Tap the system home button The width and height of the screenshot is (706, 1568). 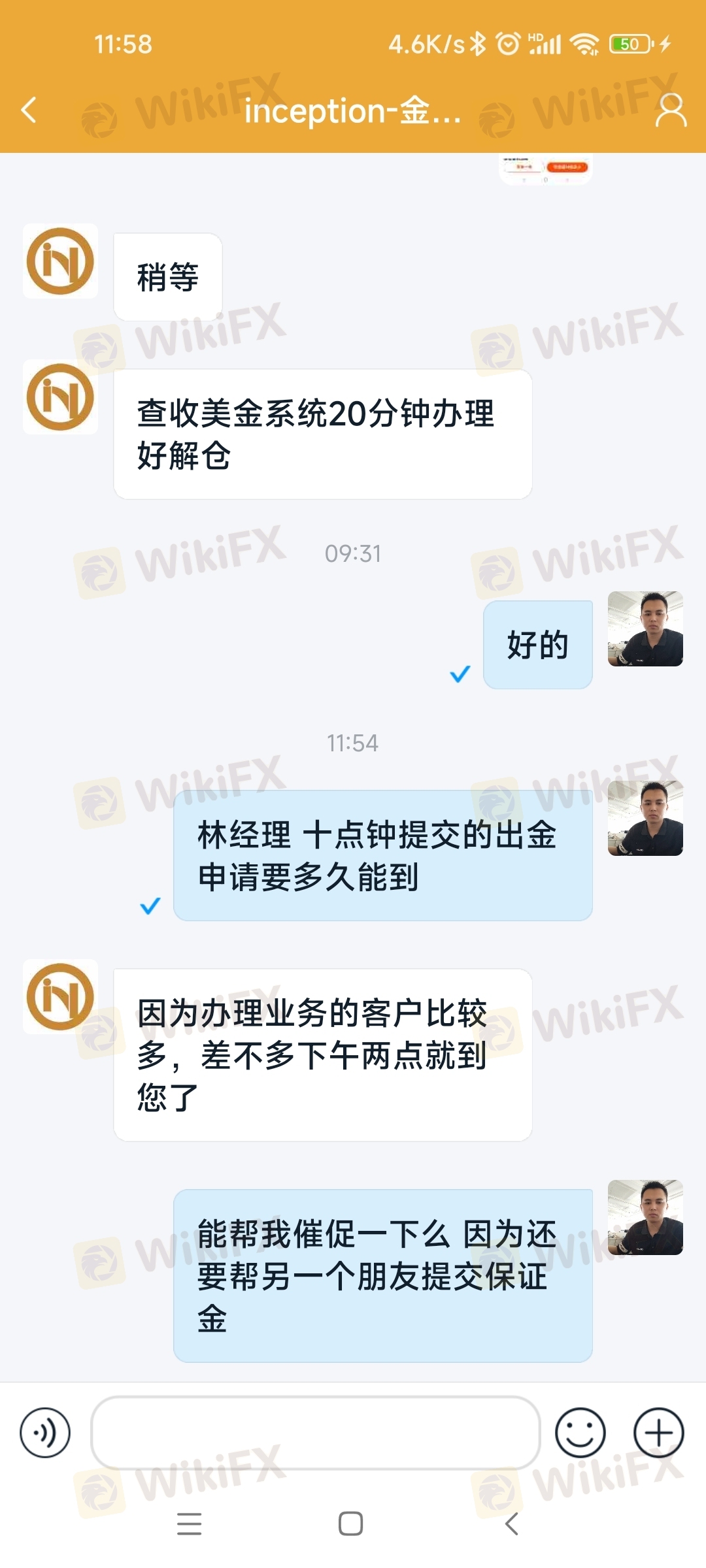click(351, 1524)
